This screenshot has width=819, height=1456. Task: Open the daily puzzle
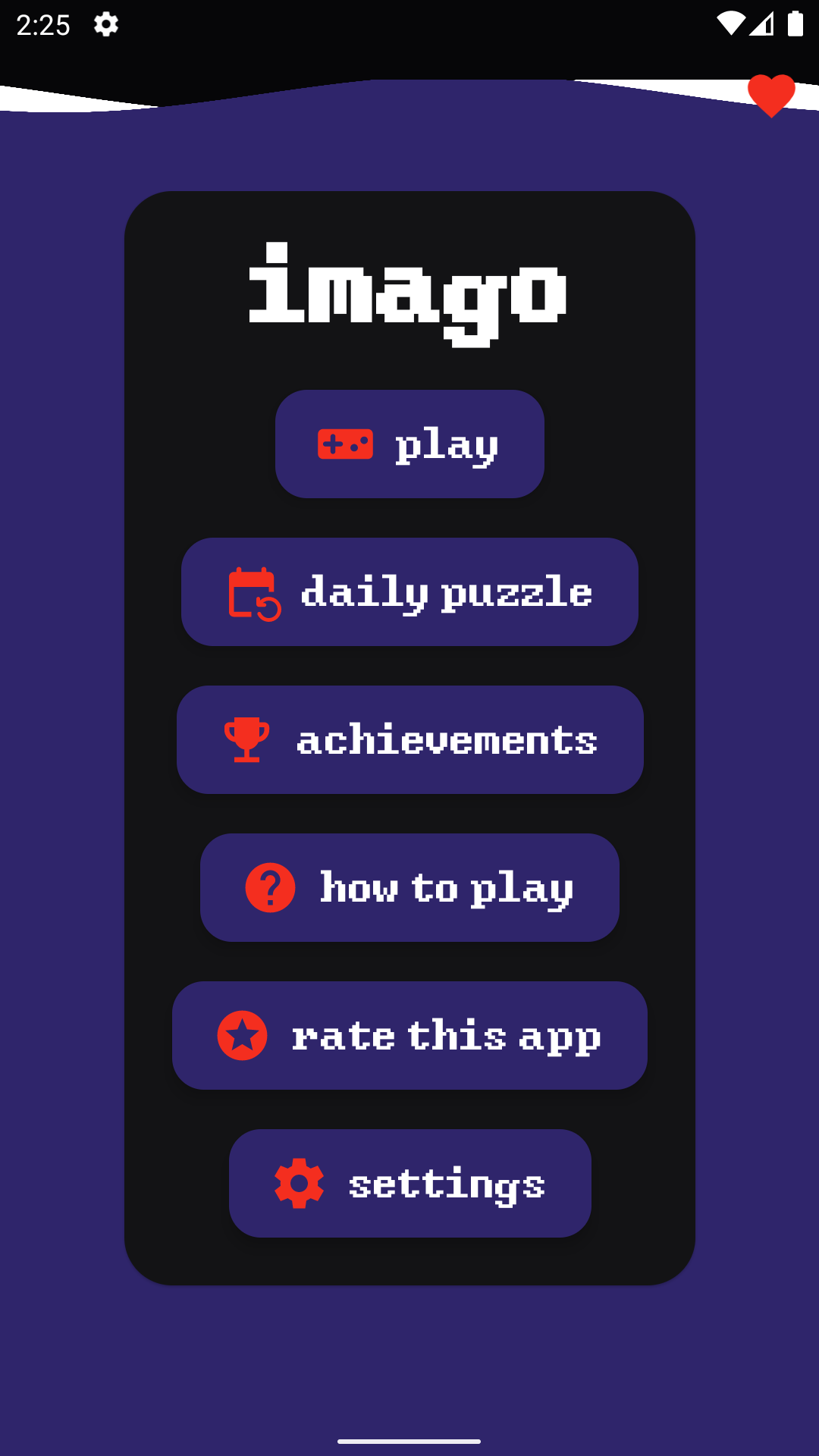pyautogui.click(x=409, y=592)
